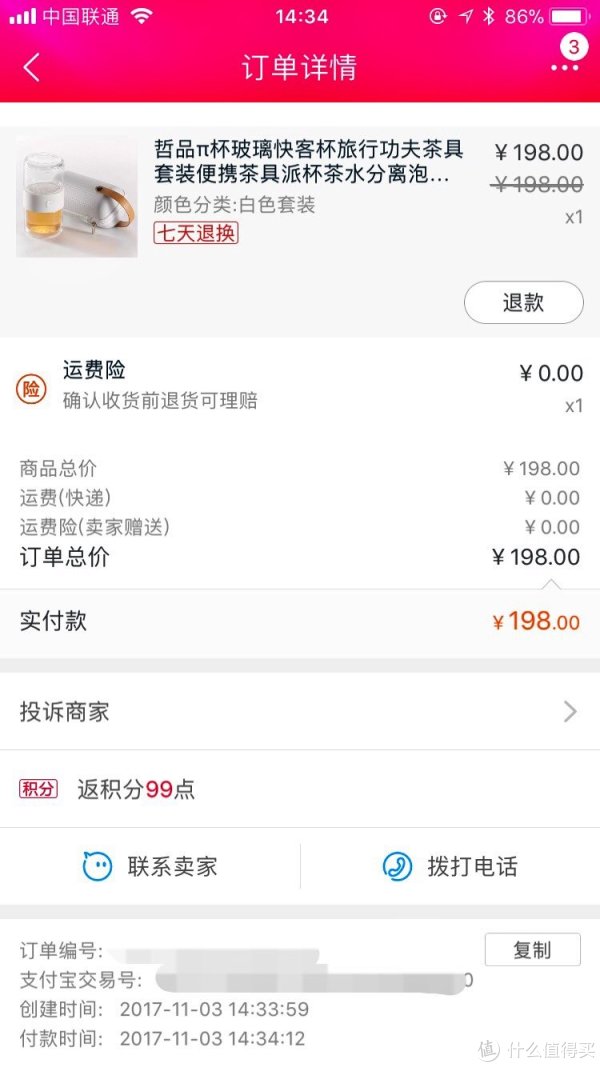Call the seller with 拨打电话

(450, 866)
